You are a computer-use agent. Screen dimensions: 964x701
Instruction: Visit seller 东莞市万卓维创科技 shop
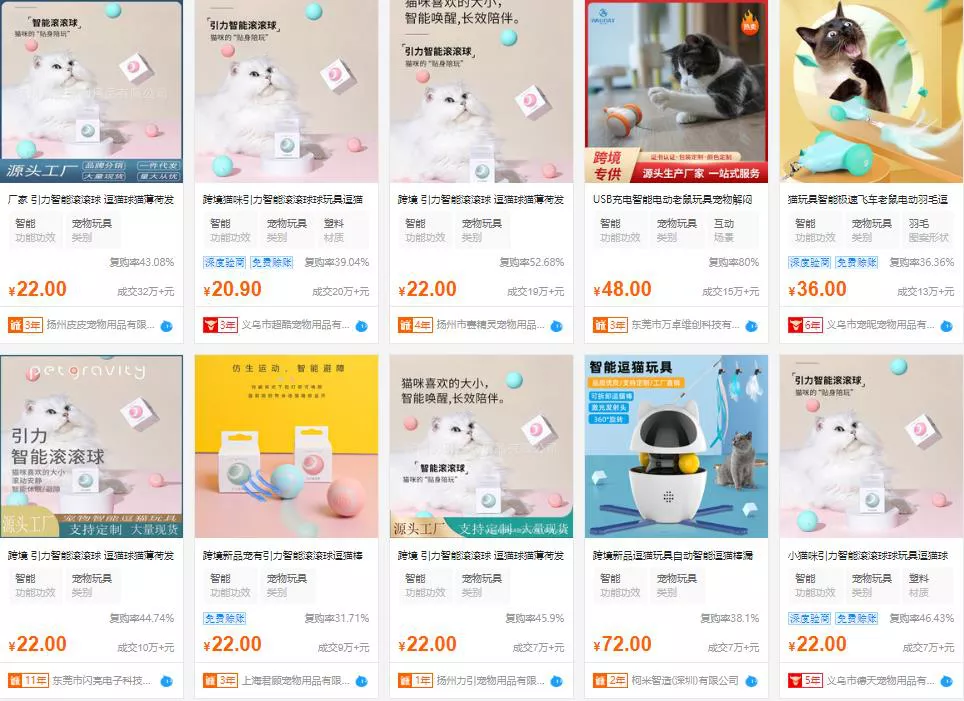[x=687, y=325]
